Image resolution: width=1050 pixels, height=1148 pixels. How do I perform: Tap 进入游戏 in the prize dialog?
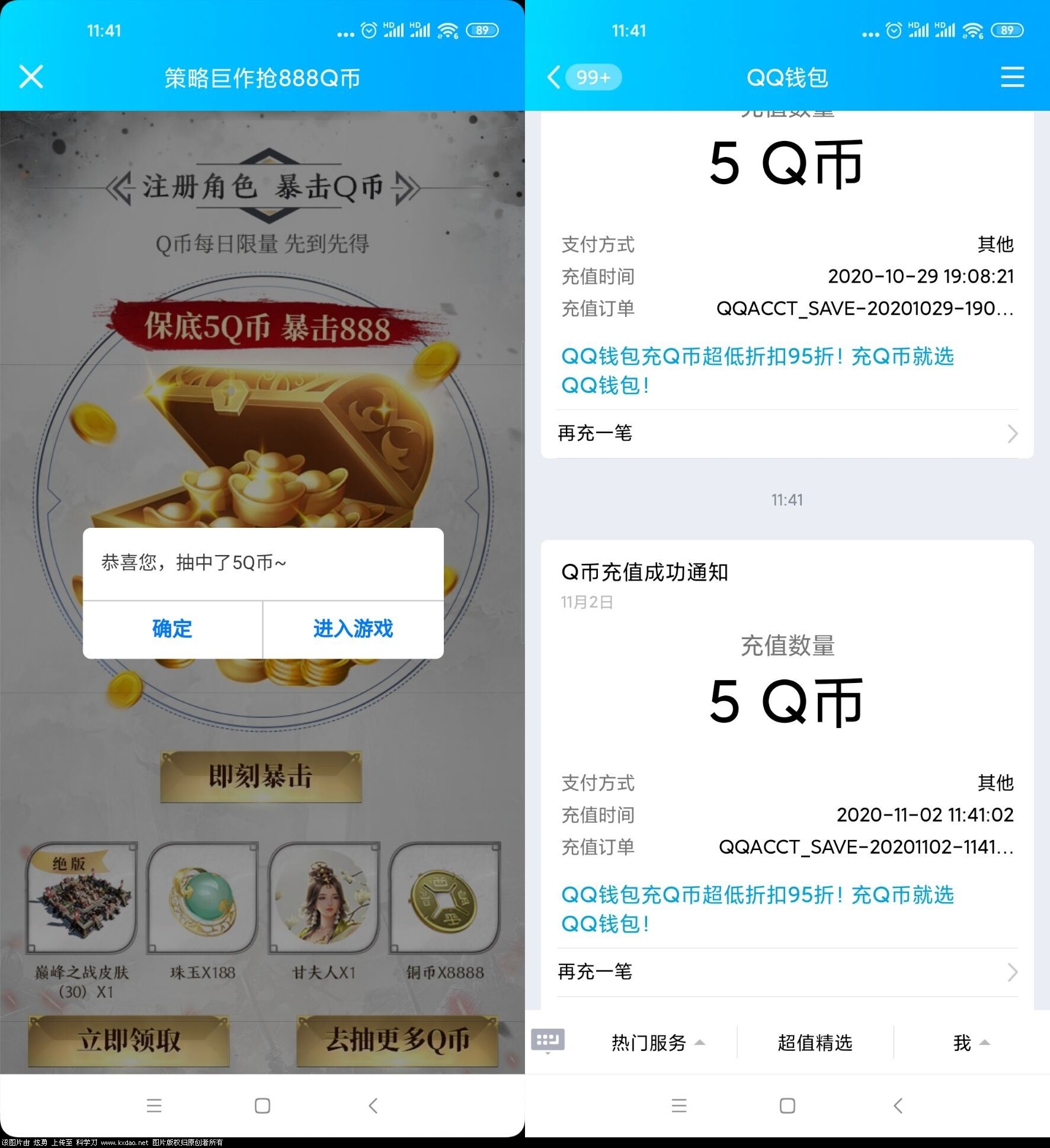pyautogui.click(x=353, y=628)
